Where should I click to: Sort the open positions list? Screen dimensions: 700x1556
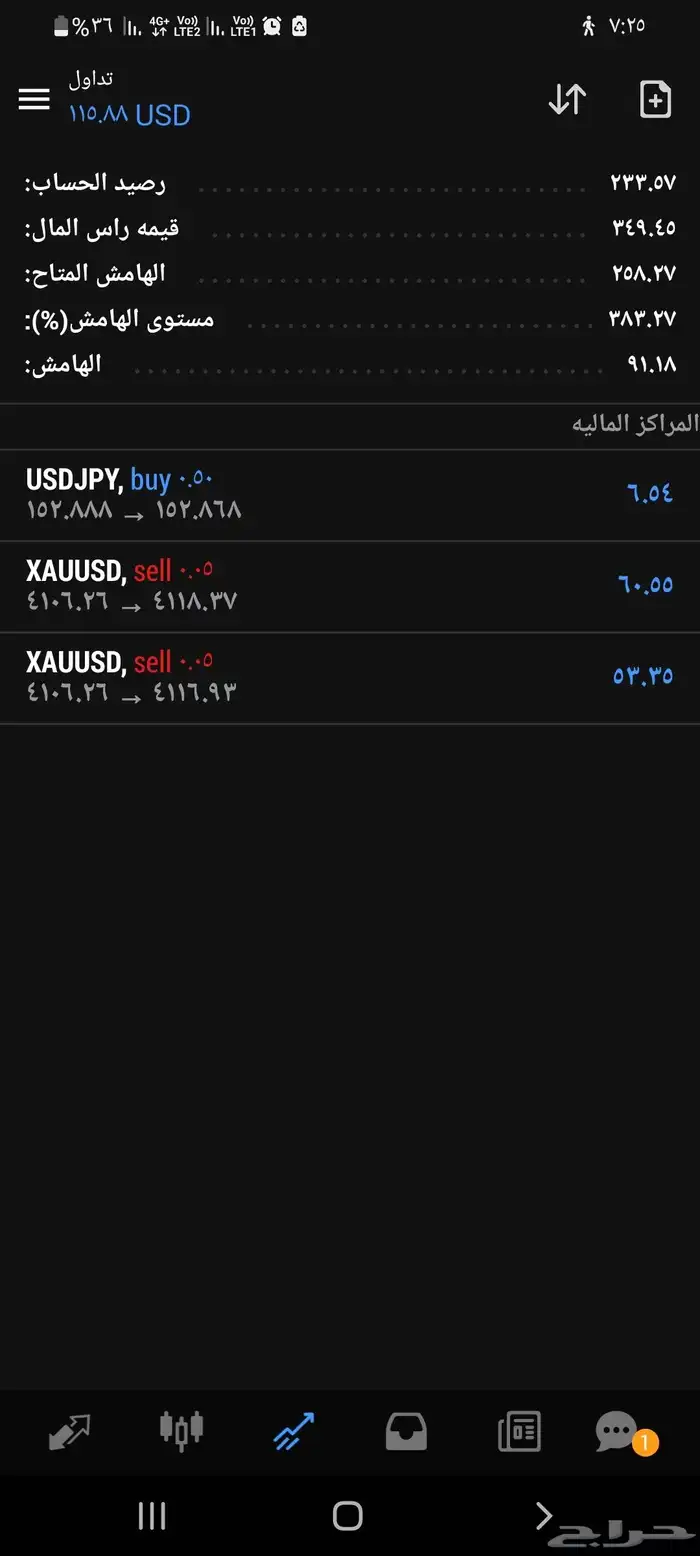point(567,99)
